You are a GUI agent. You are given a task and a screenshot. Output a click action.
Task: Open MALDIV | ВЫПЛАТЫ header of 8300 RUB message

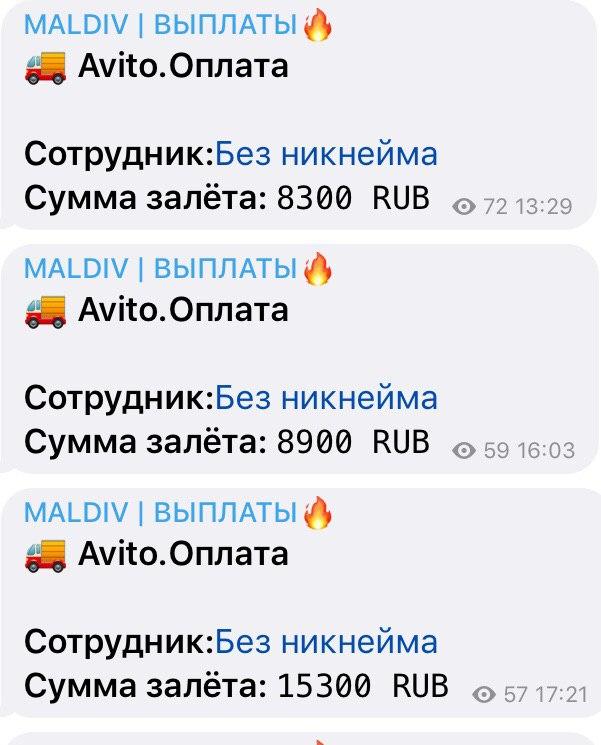(160, 25)
